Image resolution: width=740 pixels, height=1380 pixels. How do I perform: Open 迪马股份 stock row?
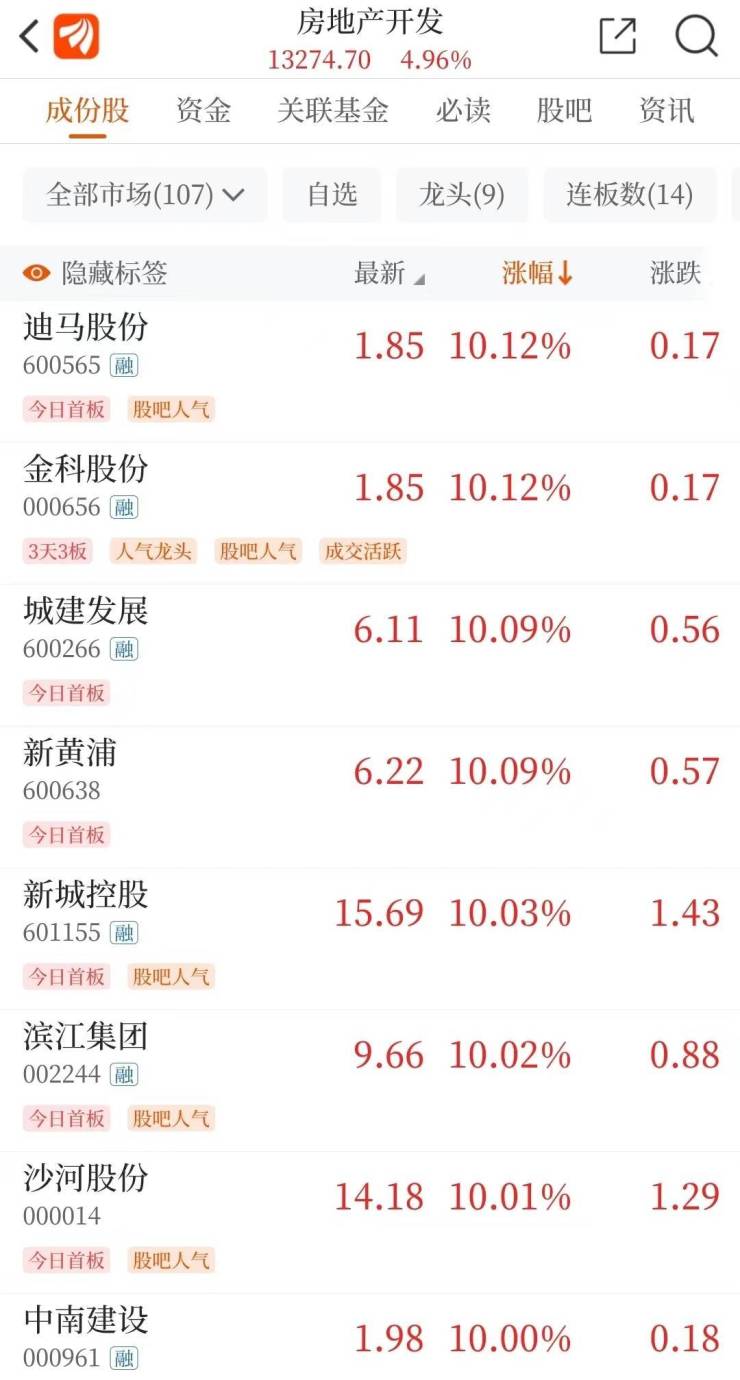click(370, 370)
